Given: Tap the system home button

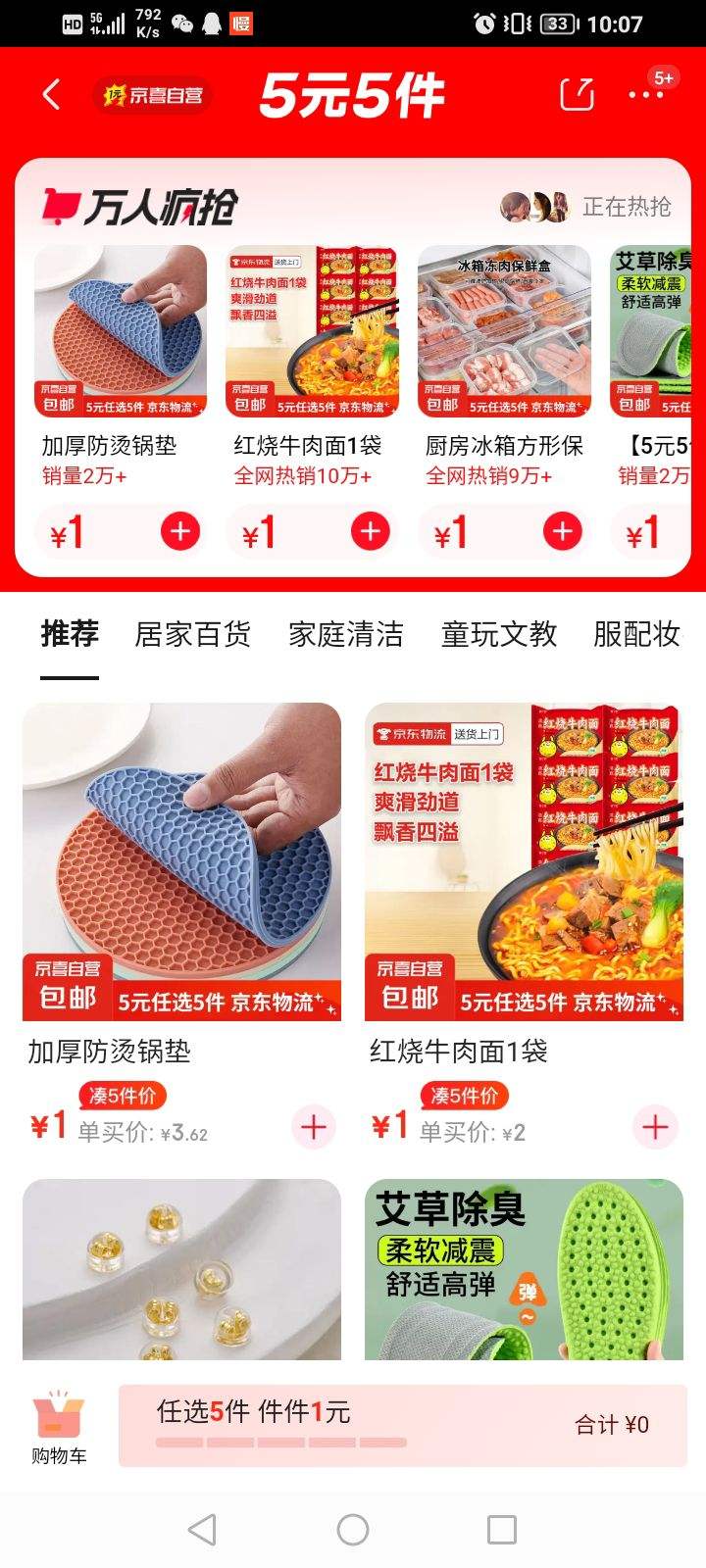Looking at the screenshot, I should point(353,1529).
